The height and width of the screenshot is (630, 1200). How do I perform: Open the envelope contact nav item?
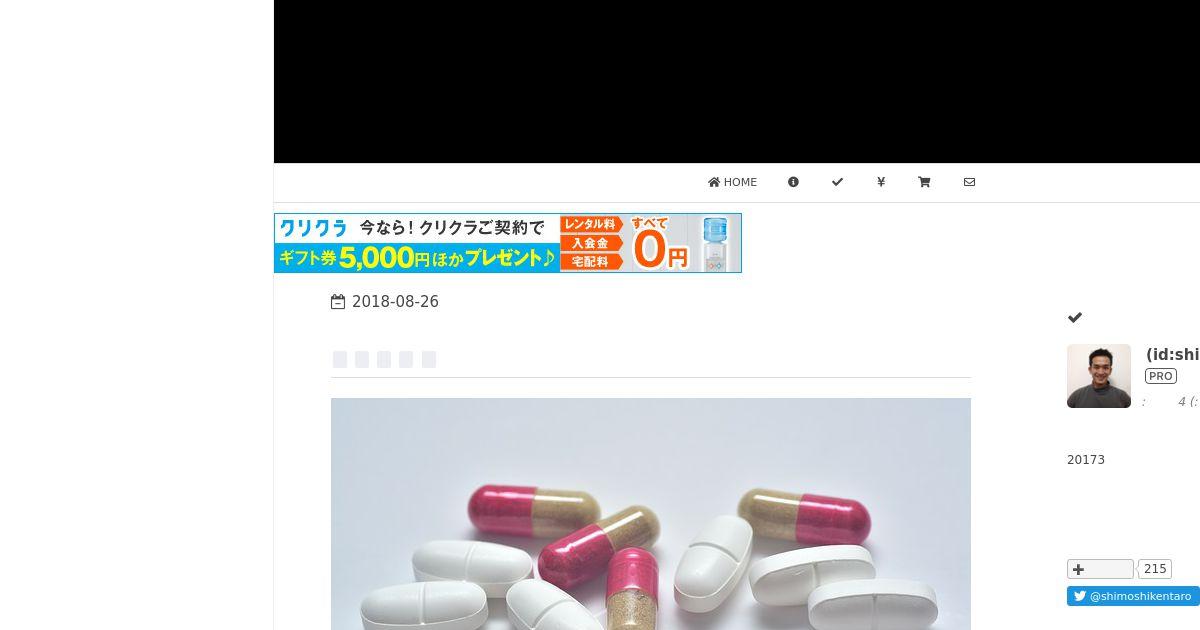click(969, 182)
